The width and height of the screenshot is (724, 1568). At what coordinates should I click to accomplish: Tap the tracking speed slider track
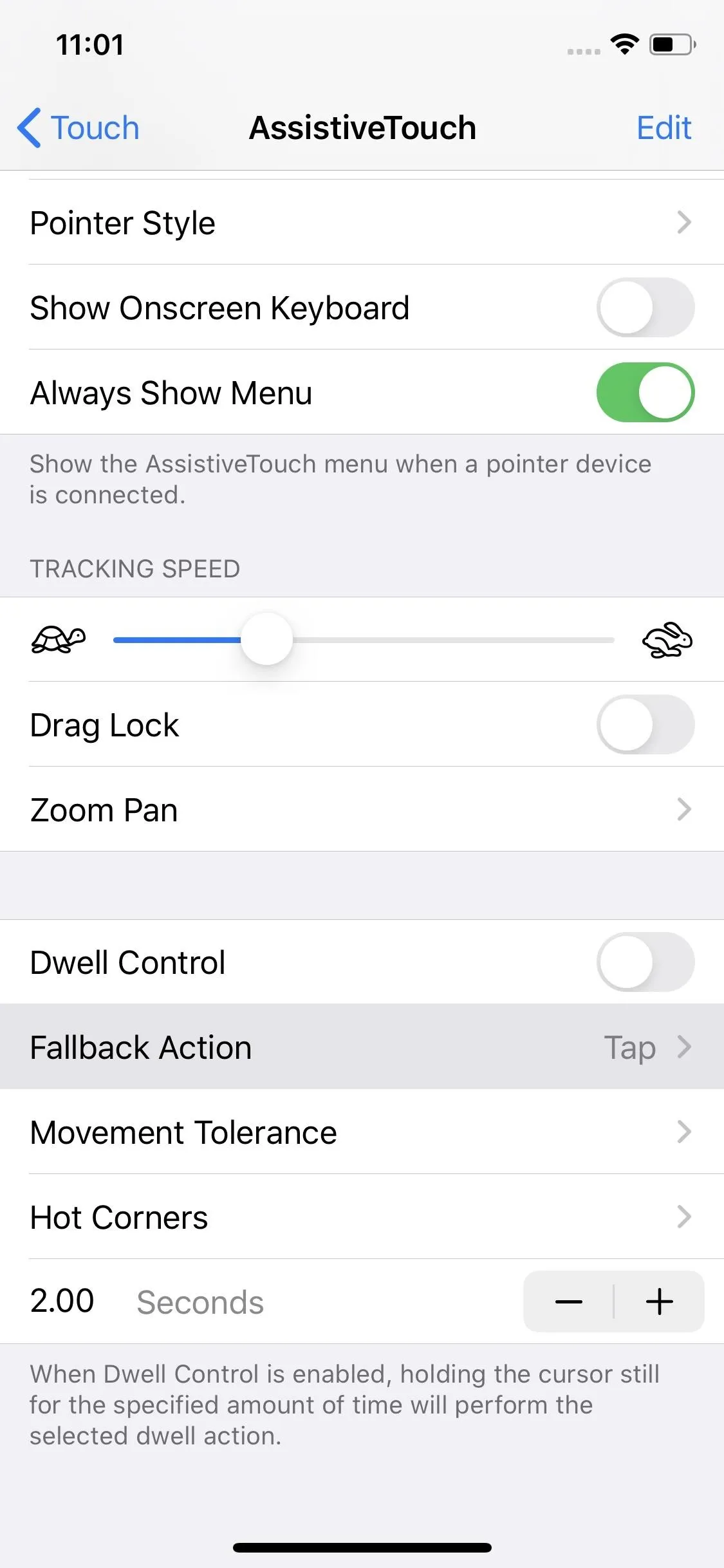pyautogui.click(x=364, y=640)
